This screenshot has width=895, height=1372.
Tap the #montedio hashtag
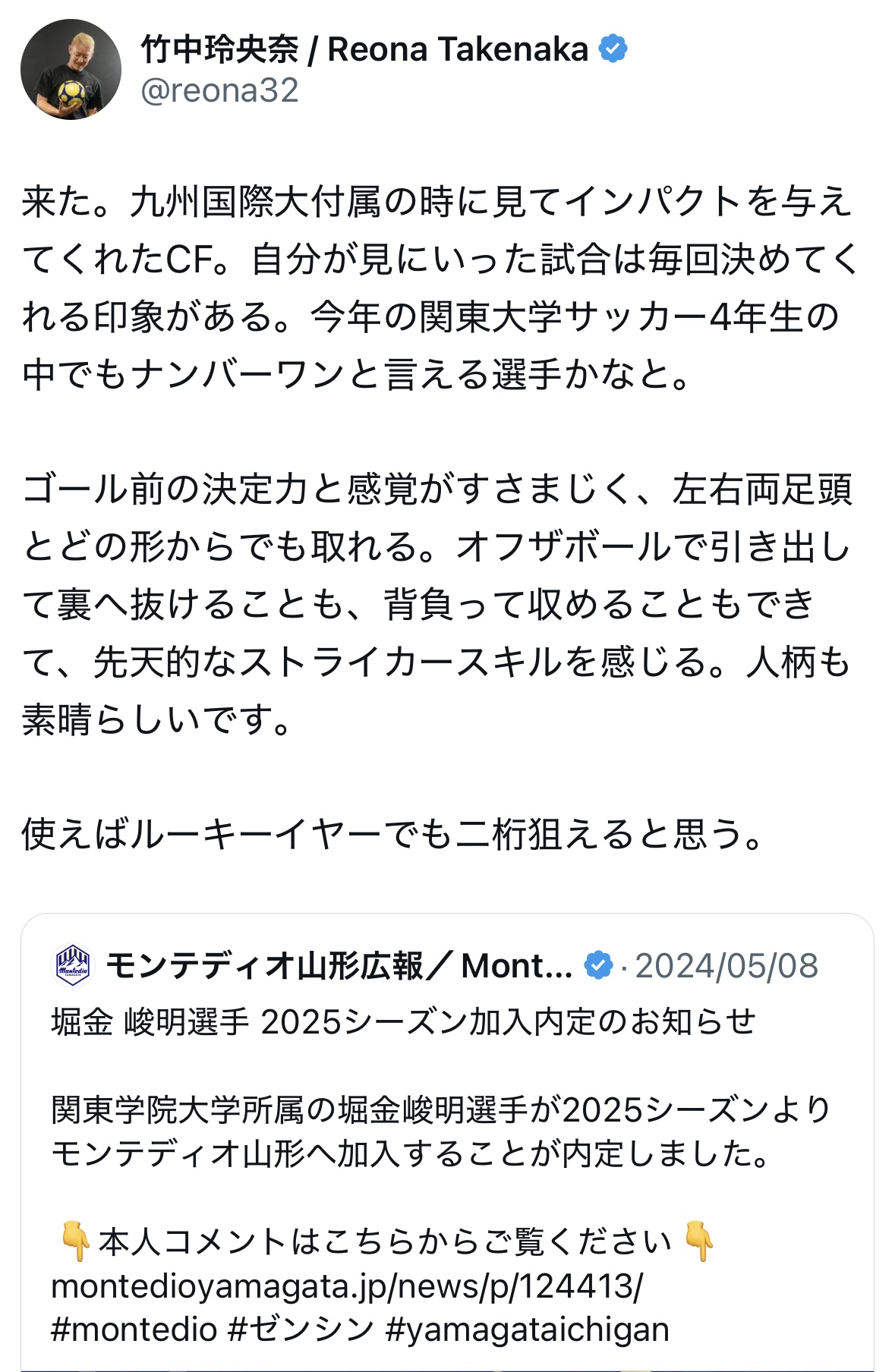point(134,1330)
